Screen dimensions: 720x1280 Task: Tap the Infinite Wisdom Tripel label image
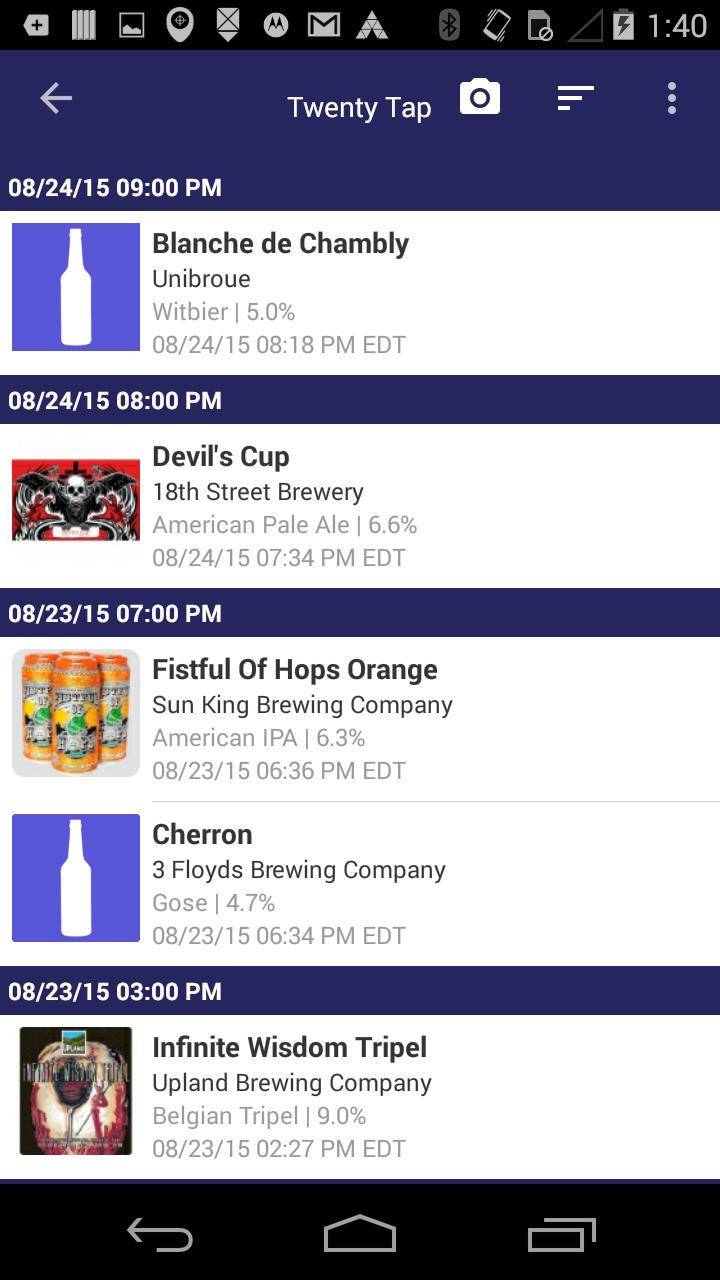75,1090
